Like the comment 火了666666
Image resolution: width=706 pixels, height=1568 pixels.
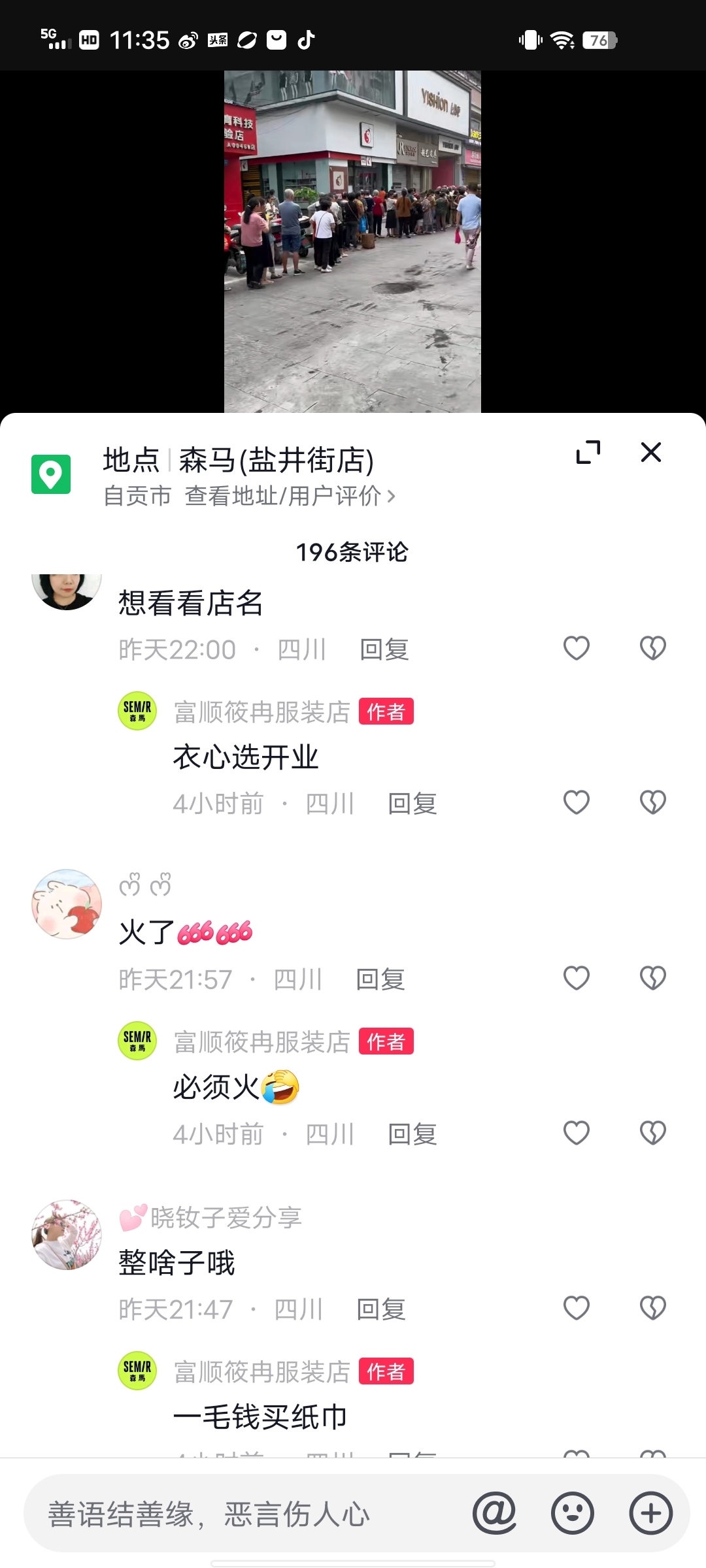click(x=576, y=979)
